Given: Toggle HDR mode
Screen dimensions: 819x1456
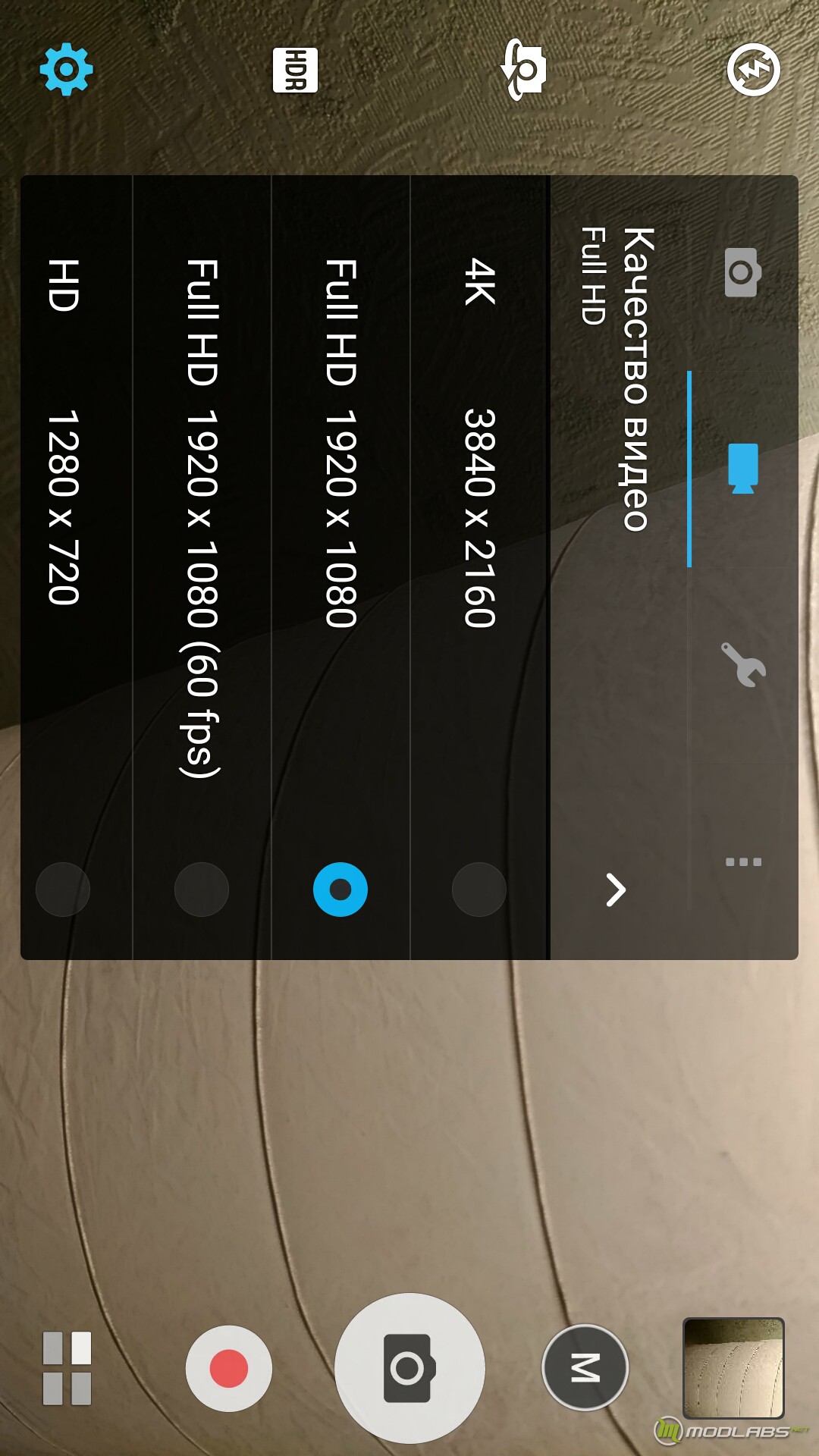Looking at the screenshot, I should (x=295, y=70).
